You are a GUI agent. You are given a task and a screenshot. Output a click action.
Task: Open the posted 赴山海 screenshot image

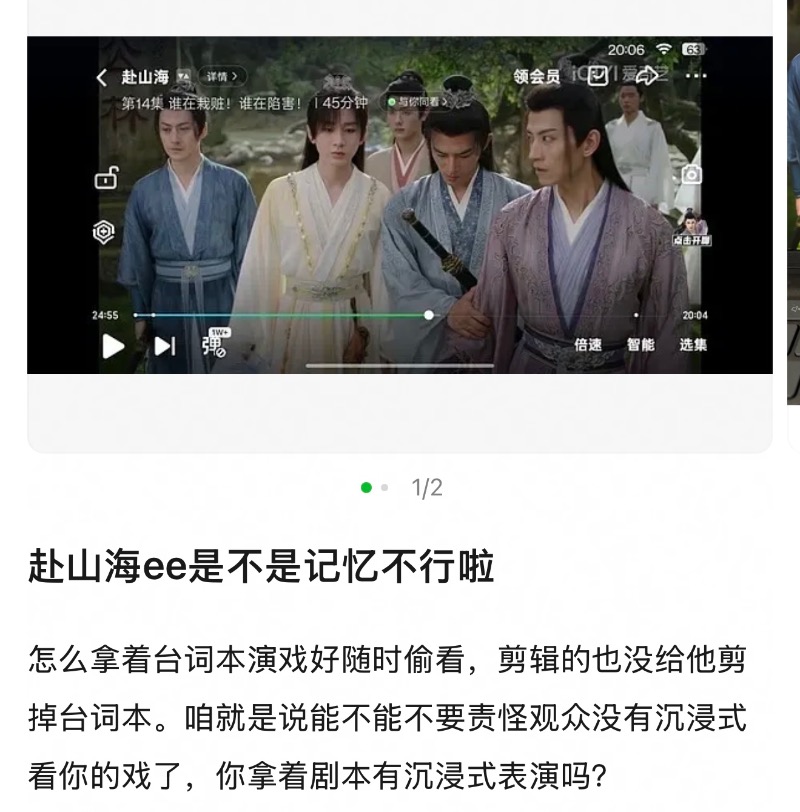[x=399, y=205]
